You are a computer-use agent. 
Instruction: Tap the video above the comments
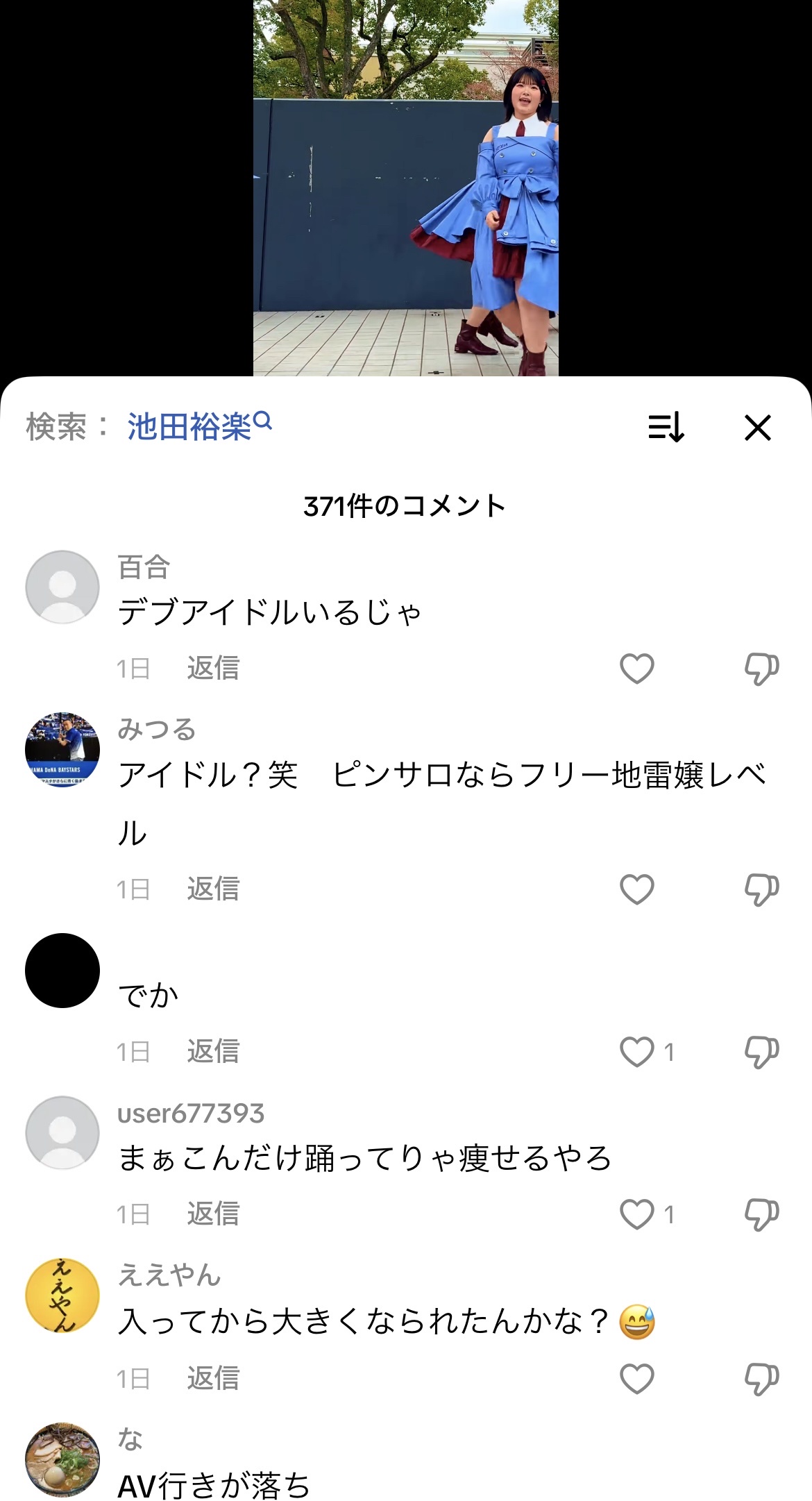click(x=405, y=187)
